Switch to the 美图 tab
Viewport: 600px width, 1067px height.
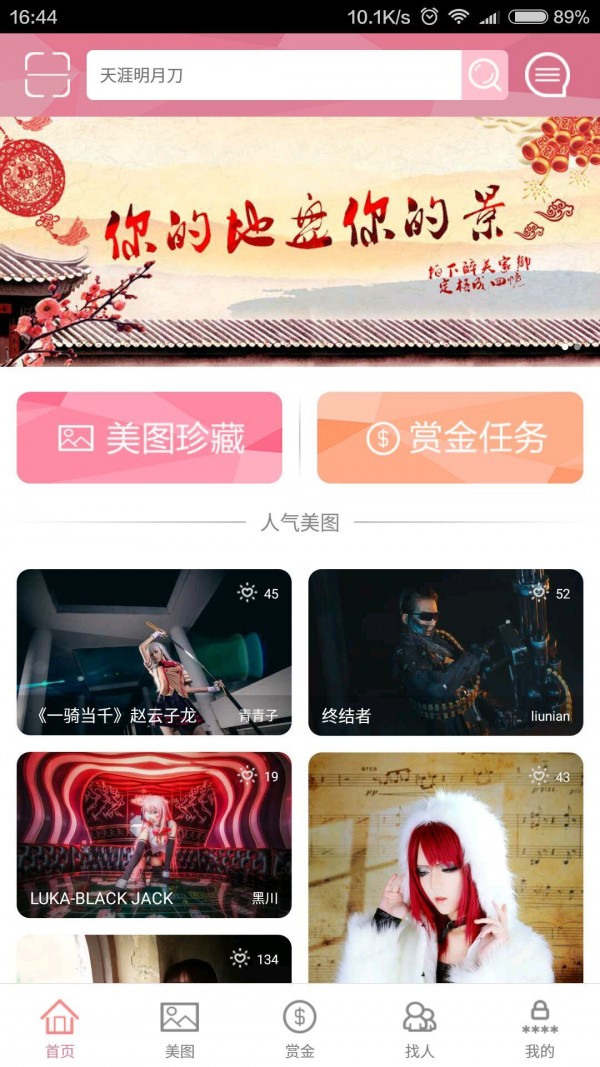click(180, 1030)
